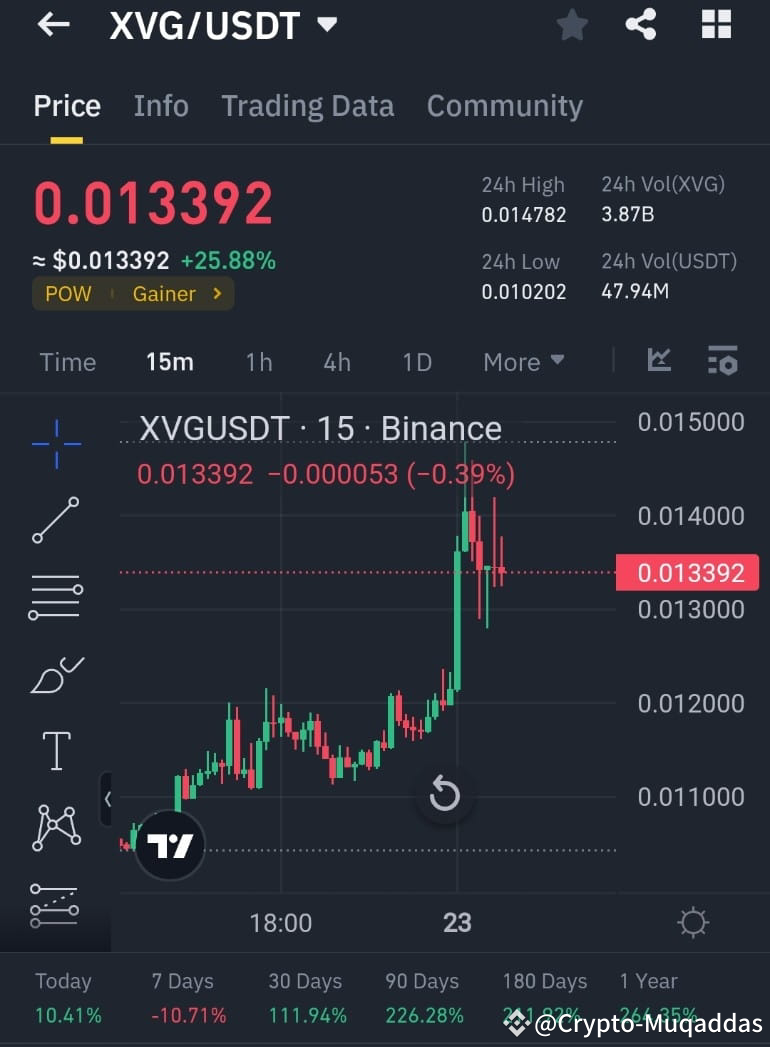Open the Community tab
This screenshot has width=770, height=1047.
[504, 106]
